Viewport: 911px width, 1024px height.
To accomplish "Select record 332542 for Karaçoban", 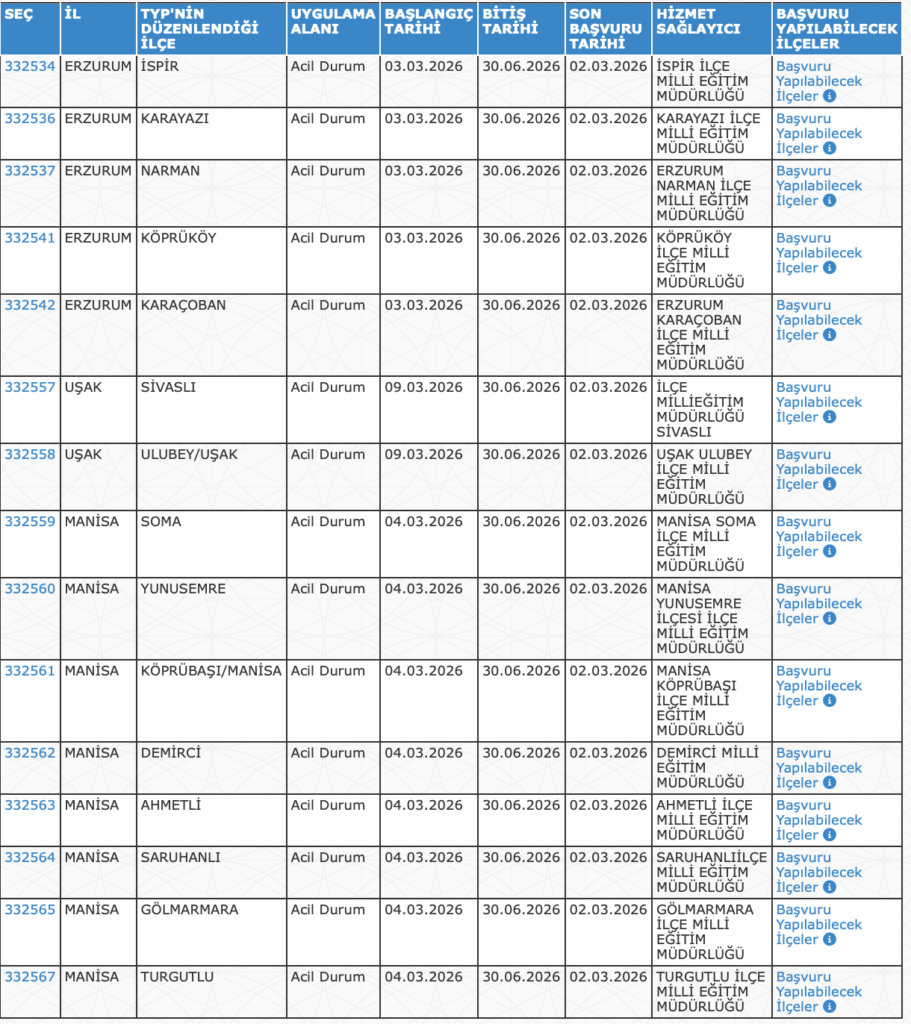I will pos(29,305).
